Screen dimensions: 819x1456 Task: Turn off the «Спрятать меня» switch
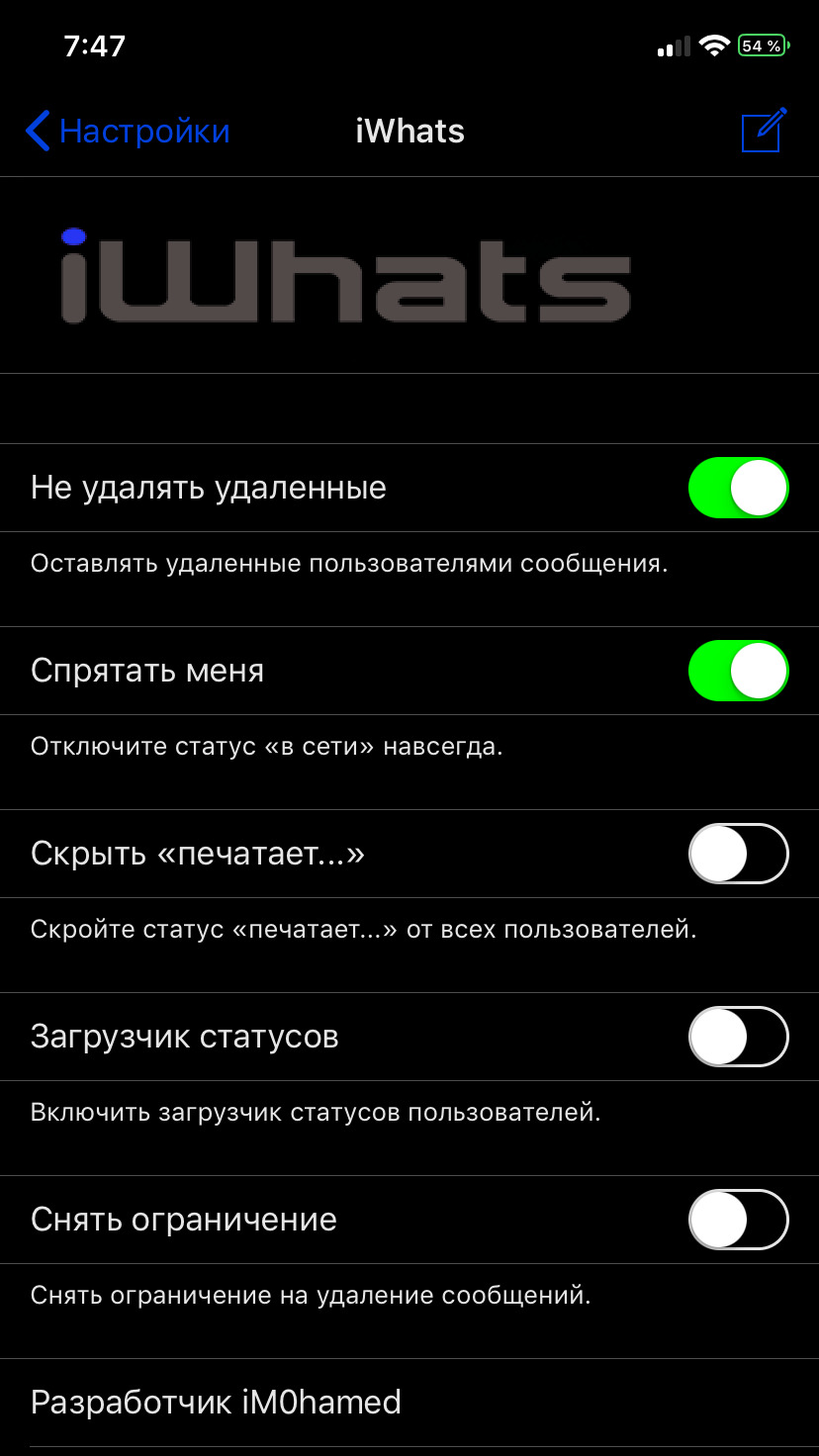[739, 671]
